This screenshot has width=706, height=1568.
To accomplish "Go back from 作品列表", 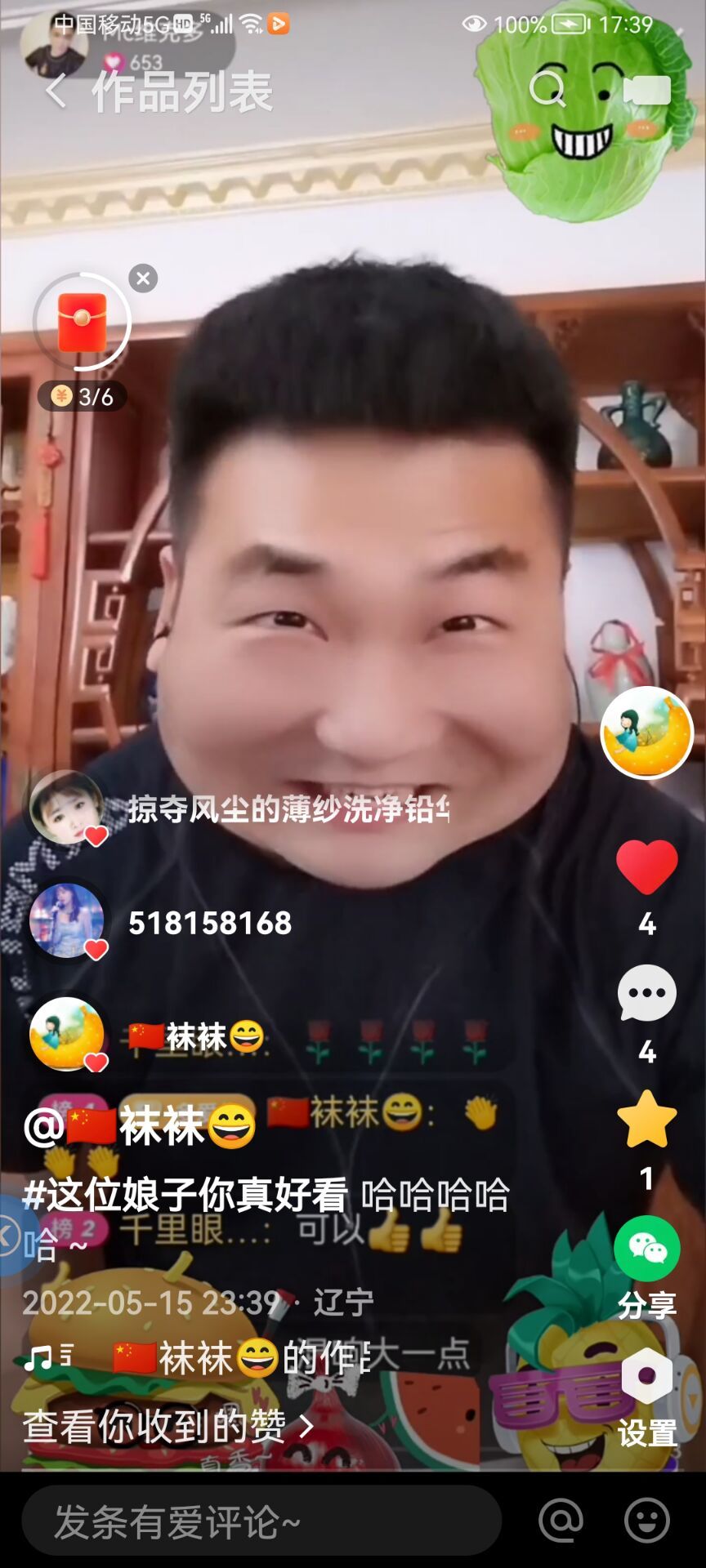I will point(56,91).
